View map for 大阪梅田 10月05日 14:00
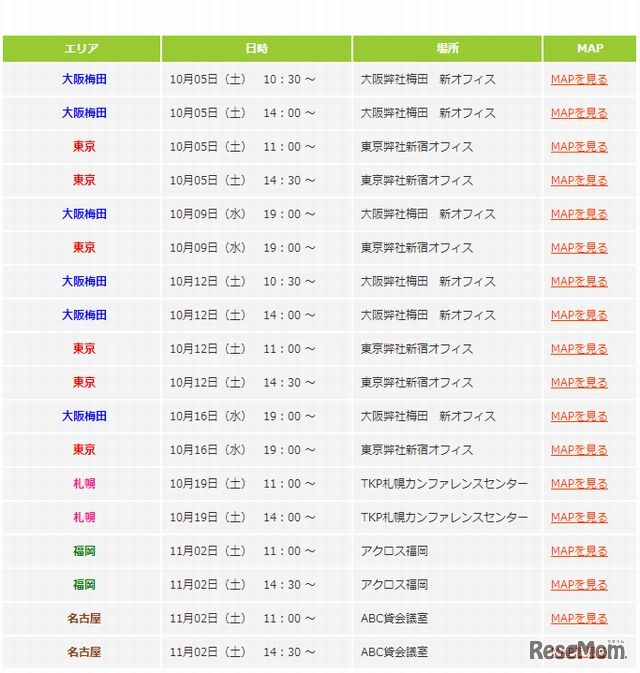Screen dimensions: 640x673 (x=579, y=114)
